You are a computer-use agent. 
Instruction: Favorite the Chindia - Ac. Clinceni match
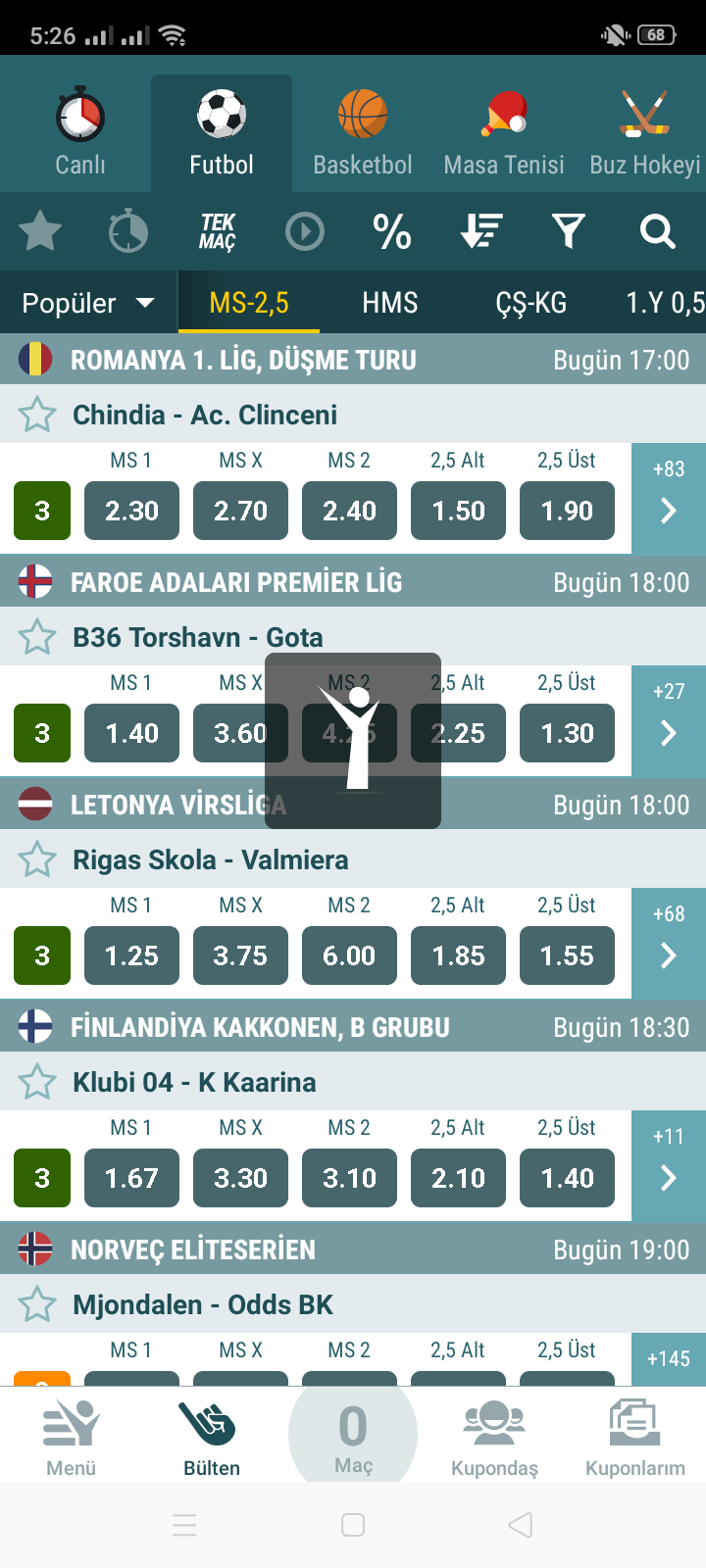point(37,415)
